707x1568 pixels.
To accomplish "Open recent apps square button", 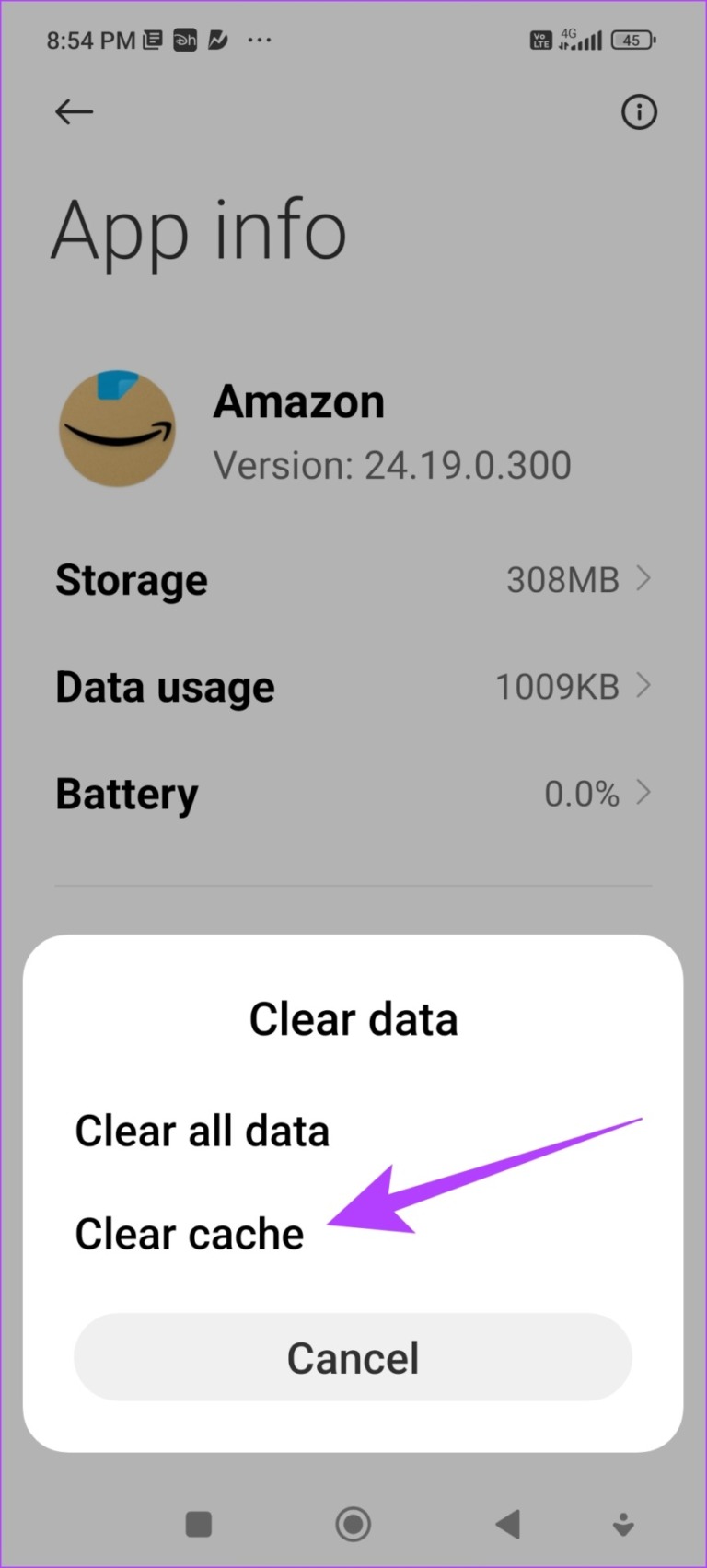I will tap(199, 1524).
